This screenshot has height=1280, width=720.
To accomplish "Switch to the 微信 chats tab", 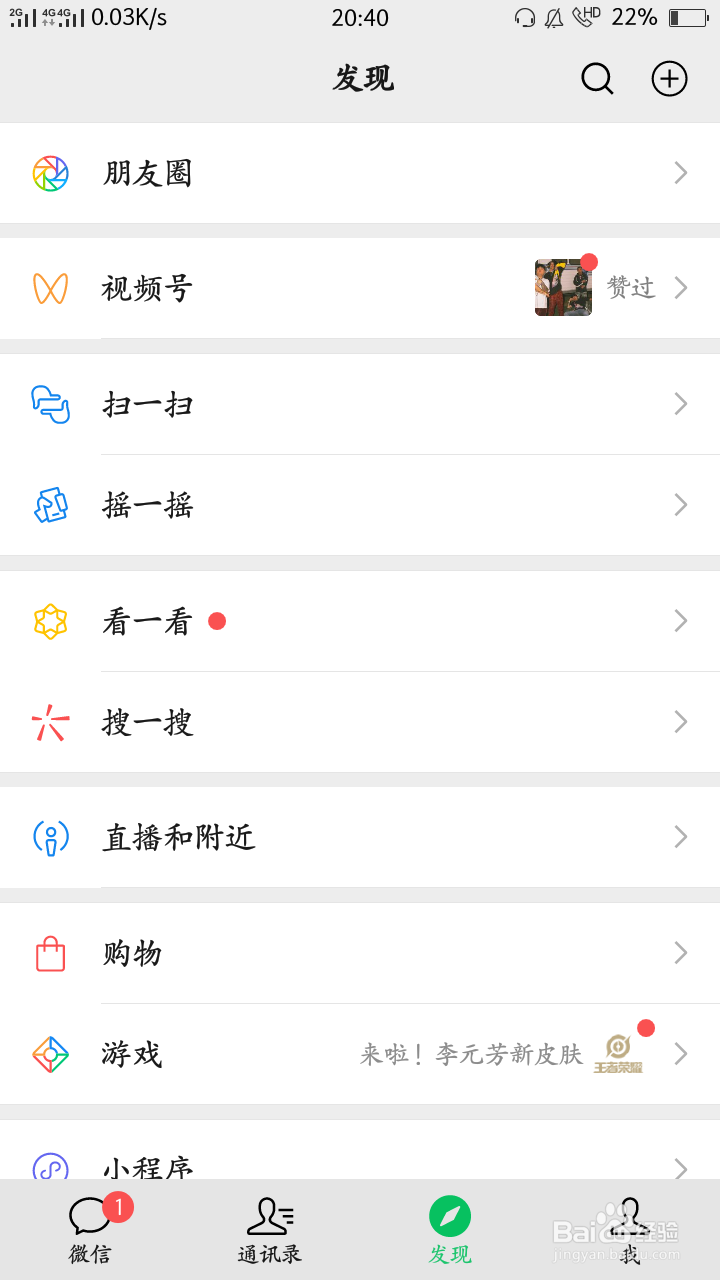I will 90,1230.
